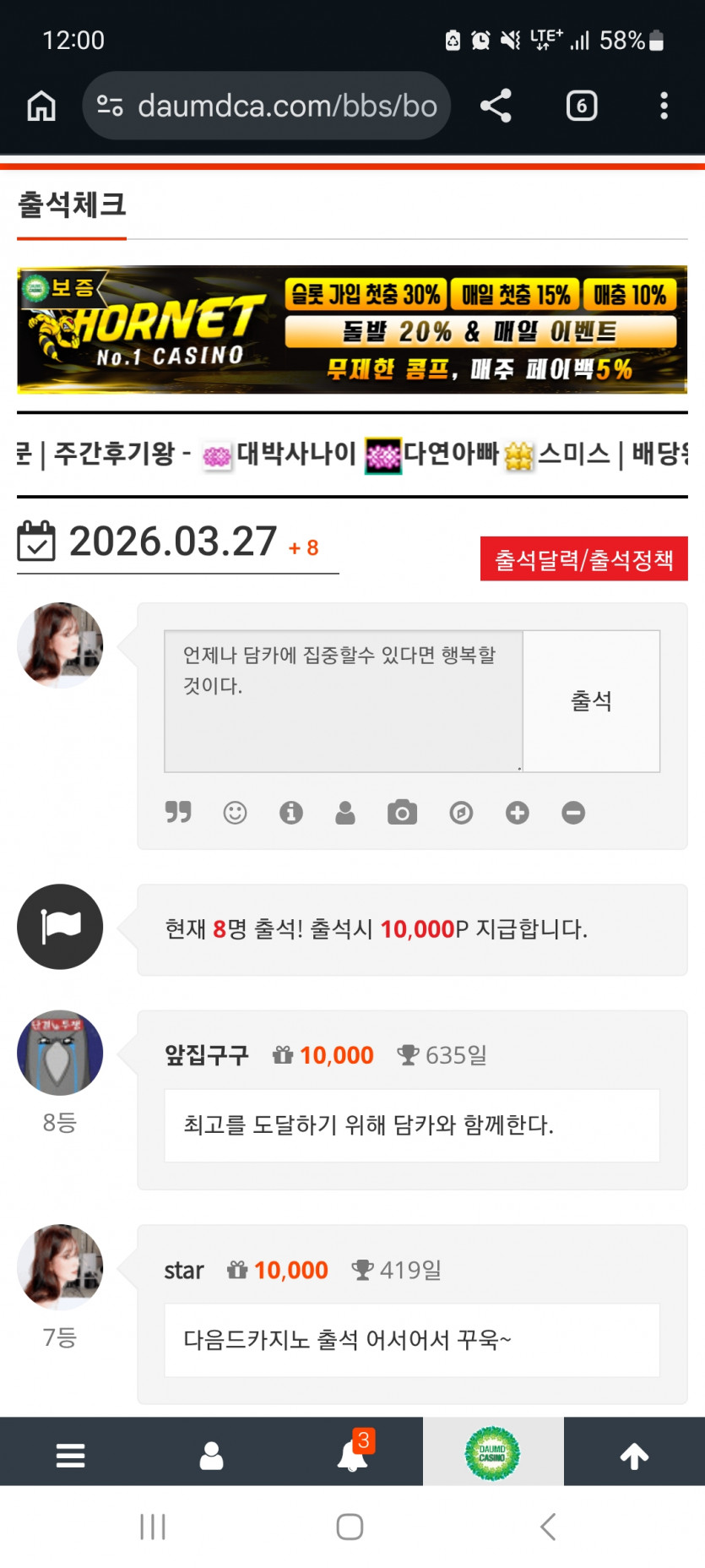Open the emoticon smiley icon

[x=235, y=813]
